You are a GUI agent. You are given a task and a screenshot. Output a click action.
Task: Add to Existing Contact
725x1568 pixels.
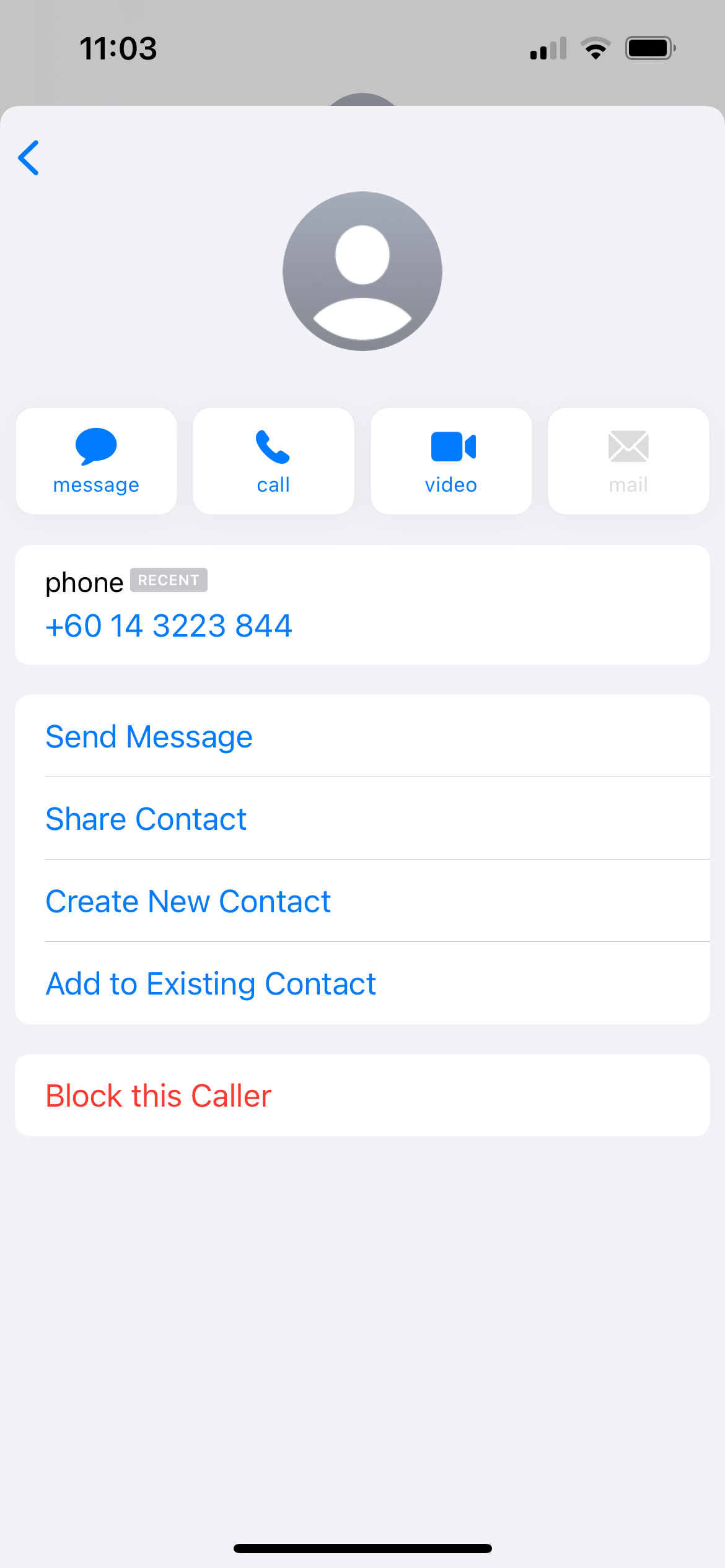tap(211, 984)
